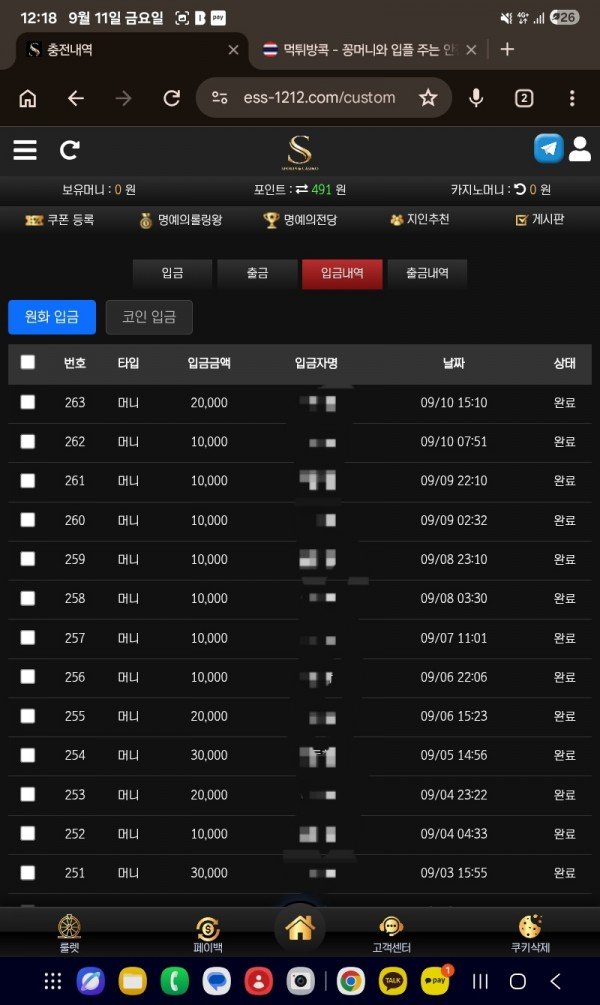Tap 쿠키삭제 in the bottom bar
This screenshot has width=600, height=1005.
(530, 934)
